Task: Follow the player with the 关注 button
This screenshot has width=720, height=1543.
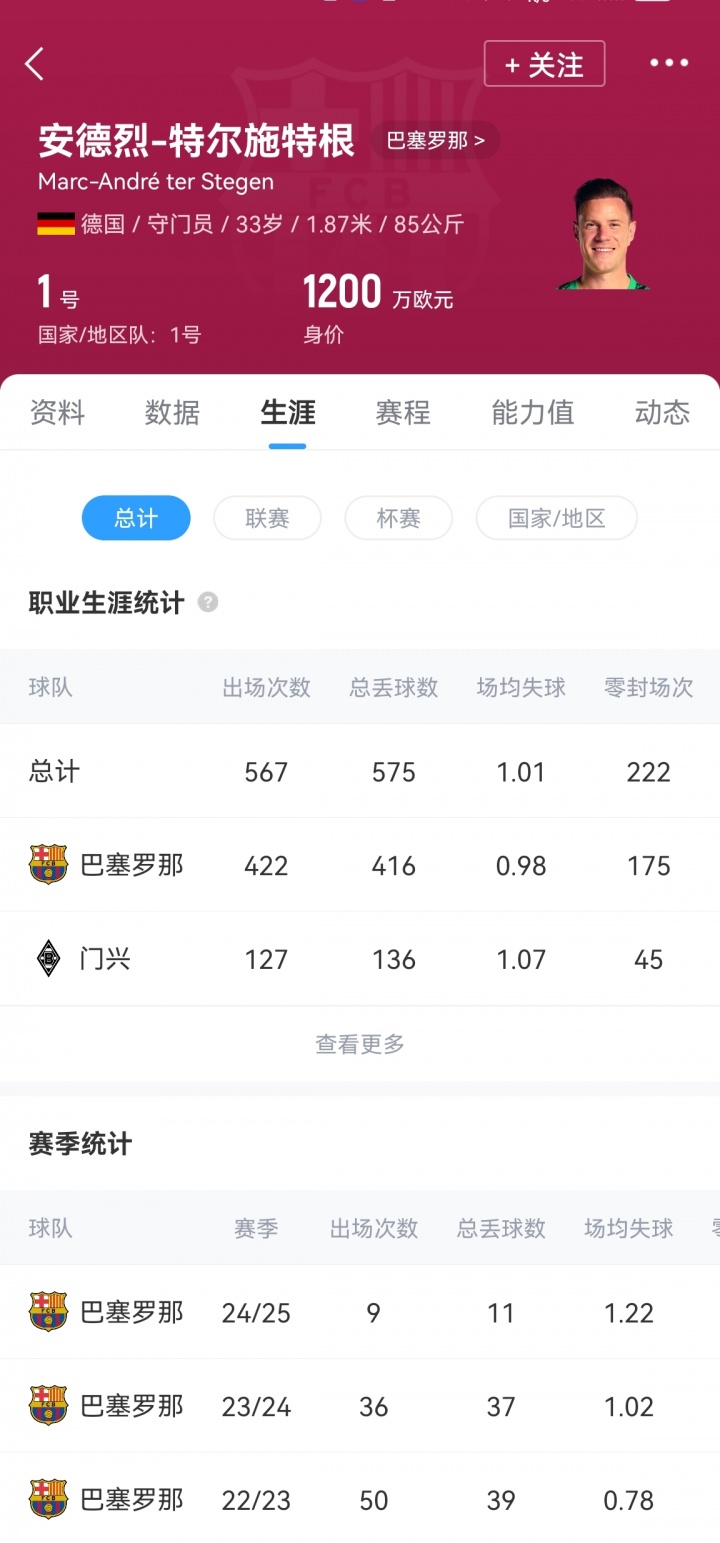Action: pos(544,64)
